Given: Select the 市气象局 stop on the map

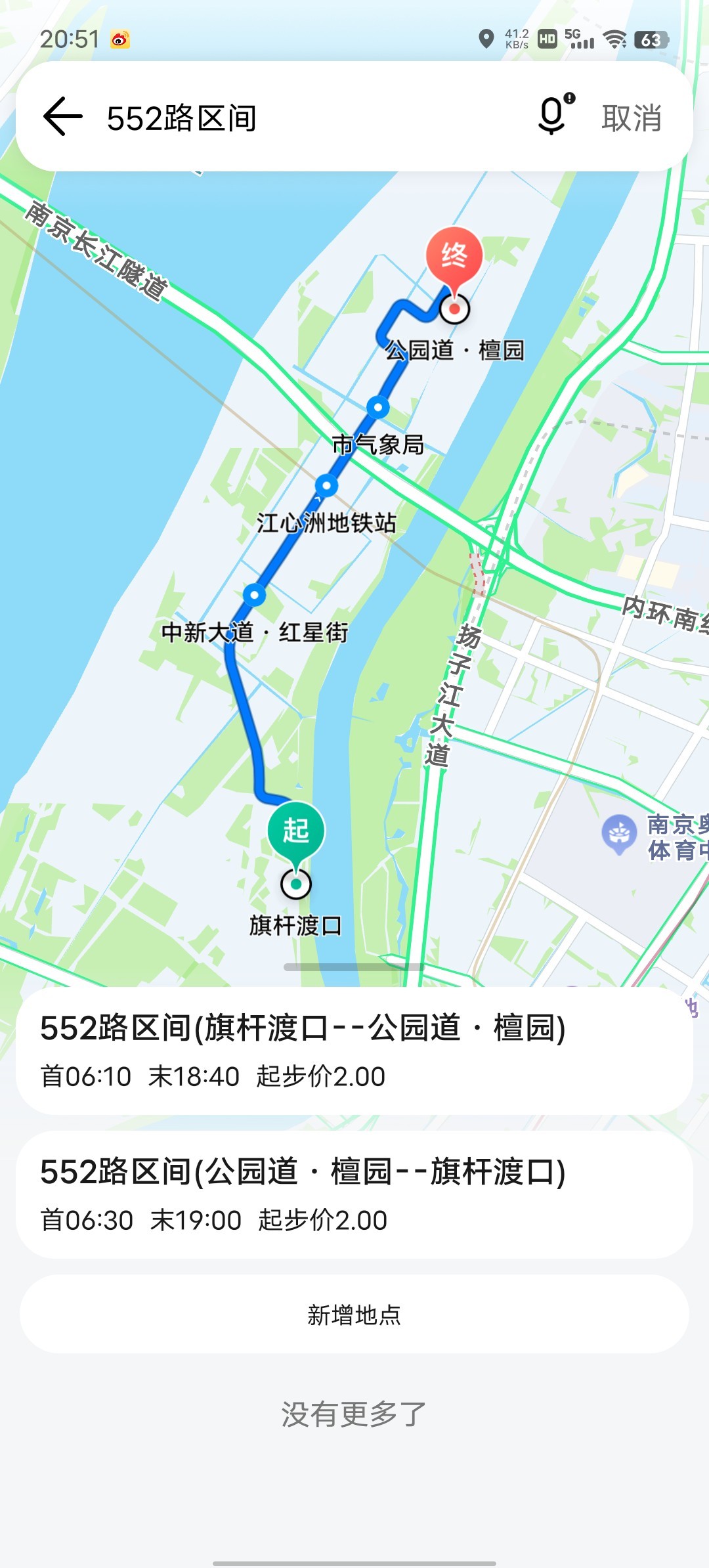Looking at the screenshot, I should coord(378,408).
